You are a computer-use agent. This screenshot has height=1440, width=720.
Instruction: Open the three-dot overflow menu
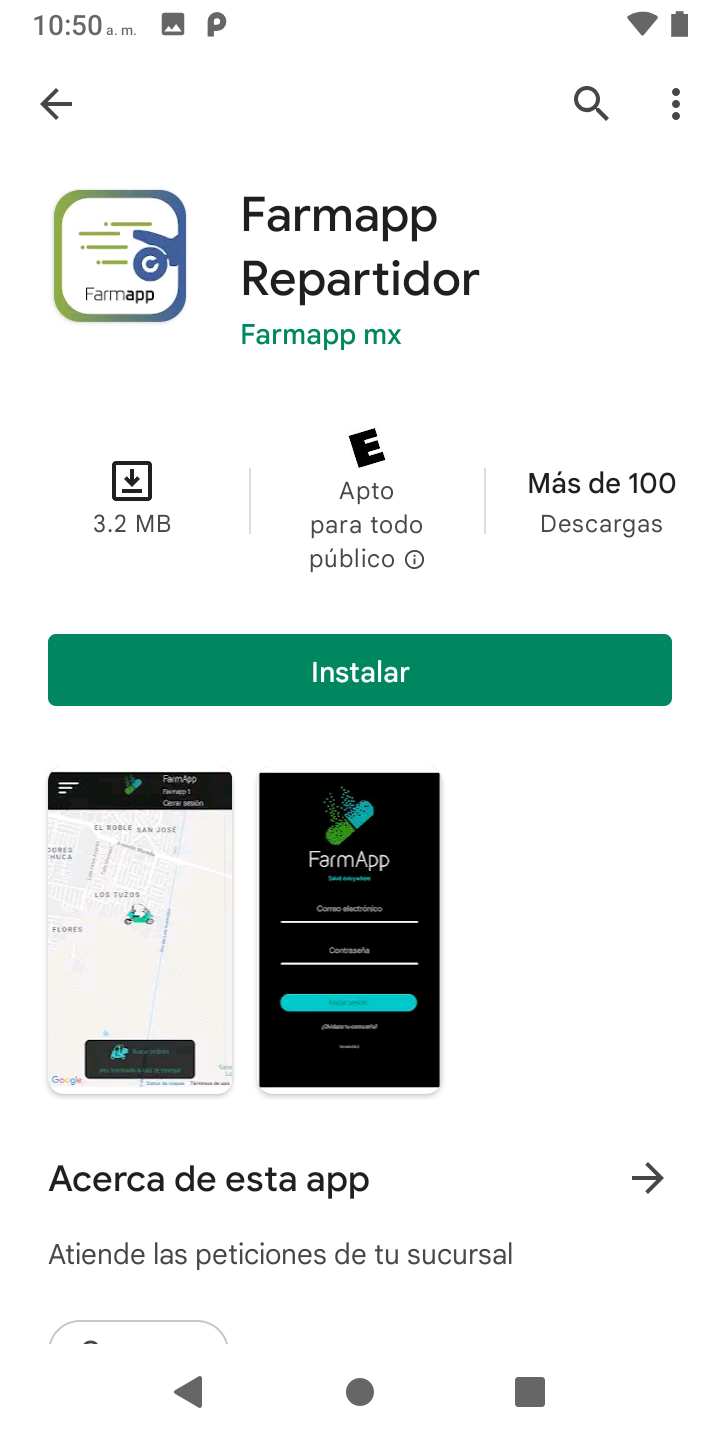click(x=676, y=103)
